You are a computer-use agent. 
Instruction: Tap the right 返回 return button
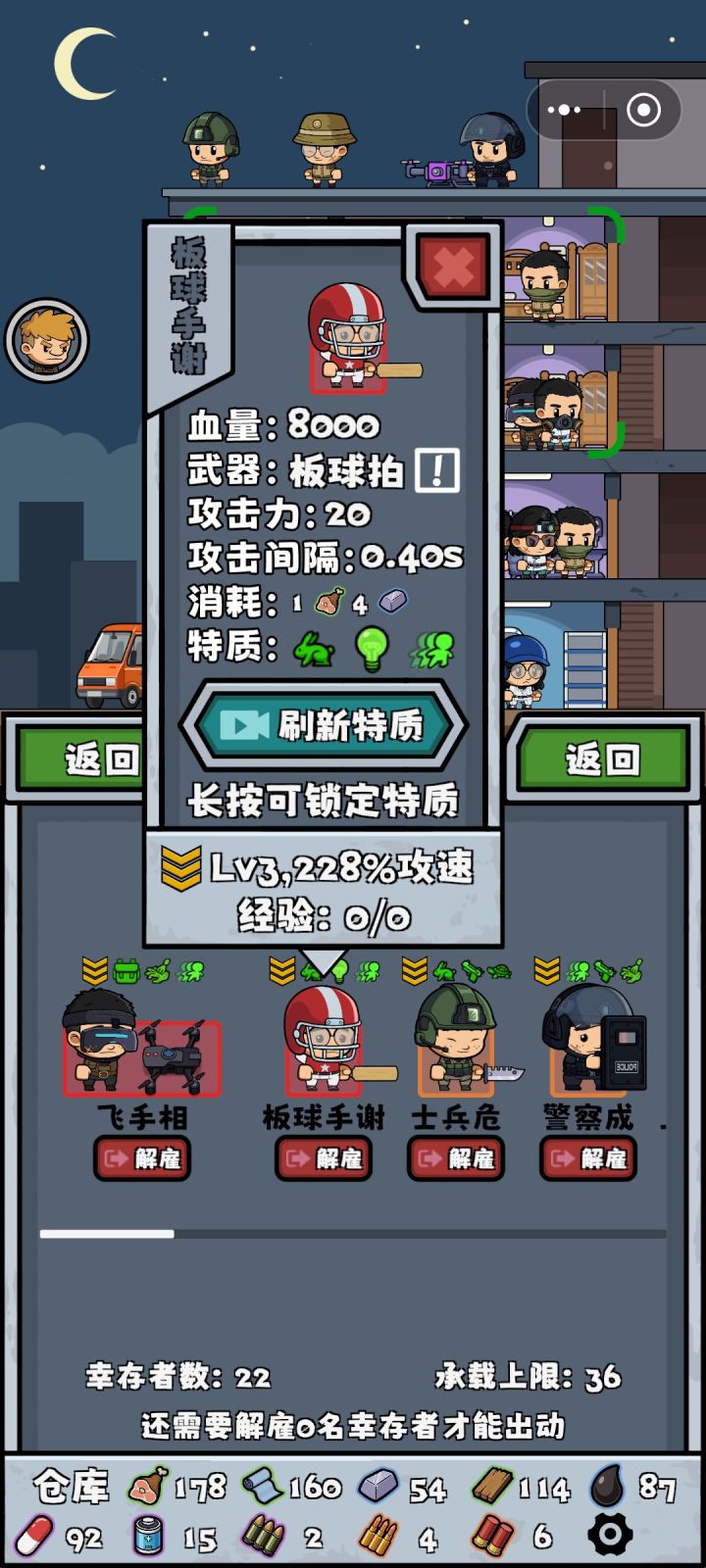pyautogui.click(x=601, y=758)
